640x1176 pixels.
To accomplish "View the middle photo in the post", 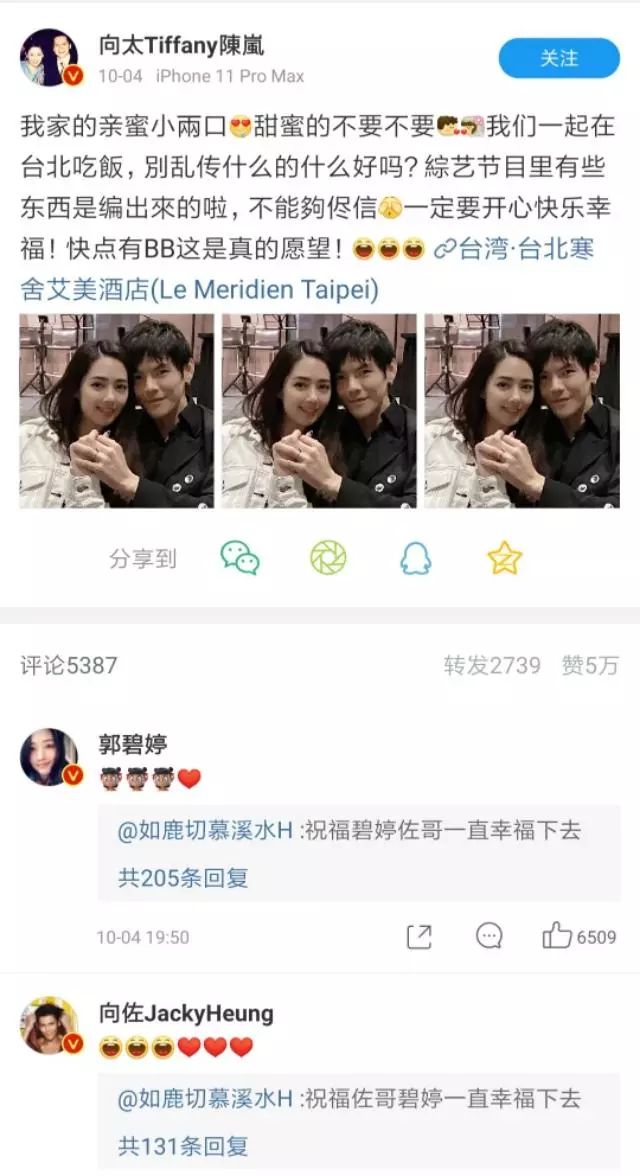I will tap(319, 411).
